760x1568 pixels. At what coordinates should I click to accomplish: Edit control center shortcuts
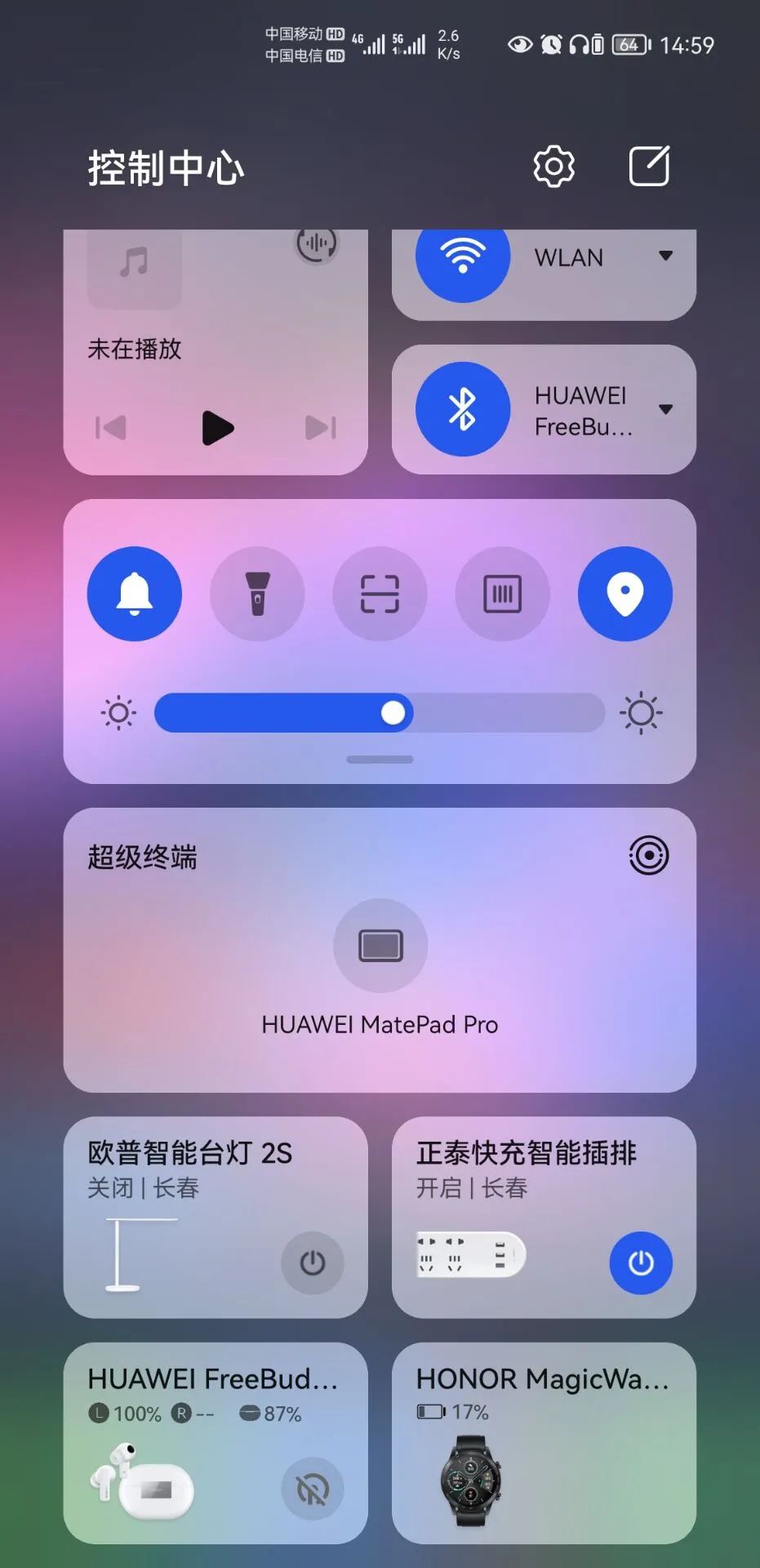[x=649, y=167]
